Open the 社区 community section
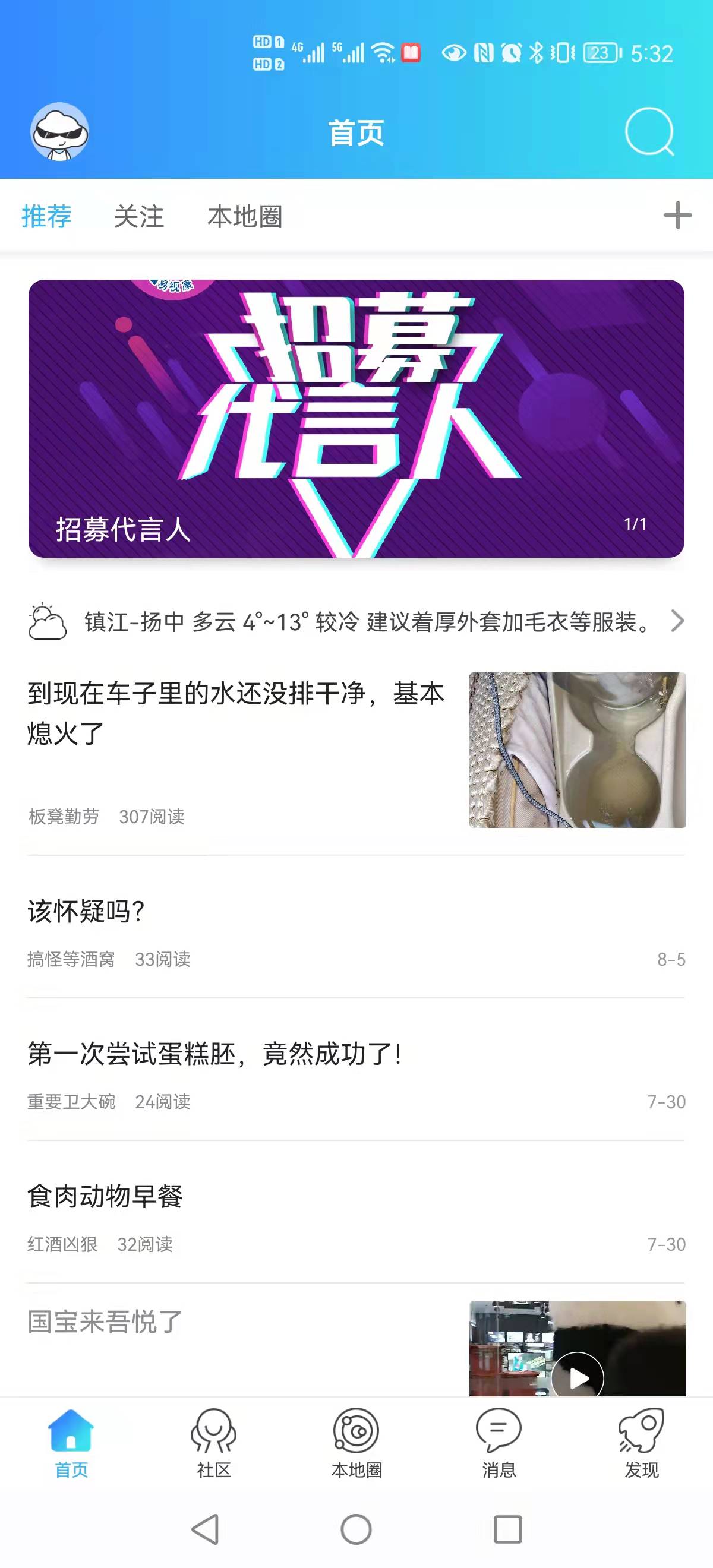The height and width of the screenshot is (1568, 713). [x=213, y=1452]
